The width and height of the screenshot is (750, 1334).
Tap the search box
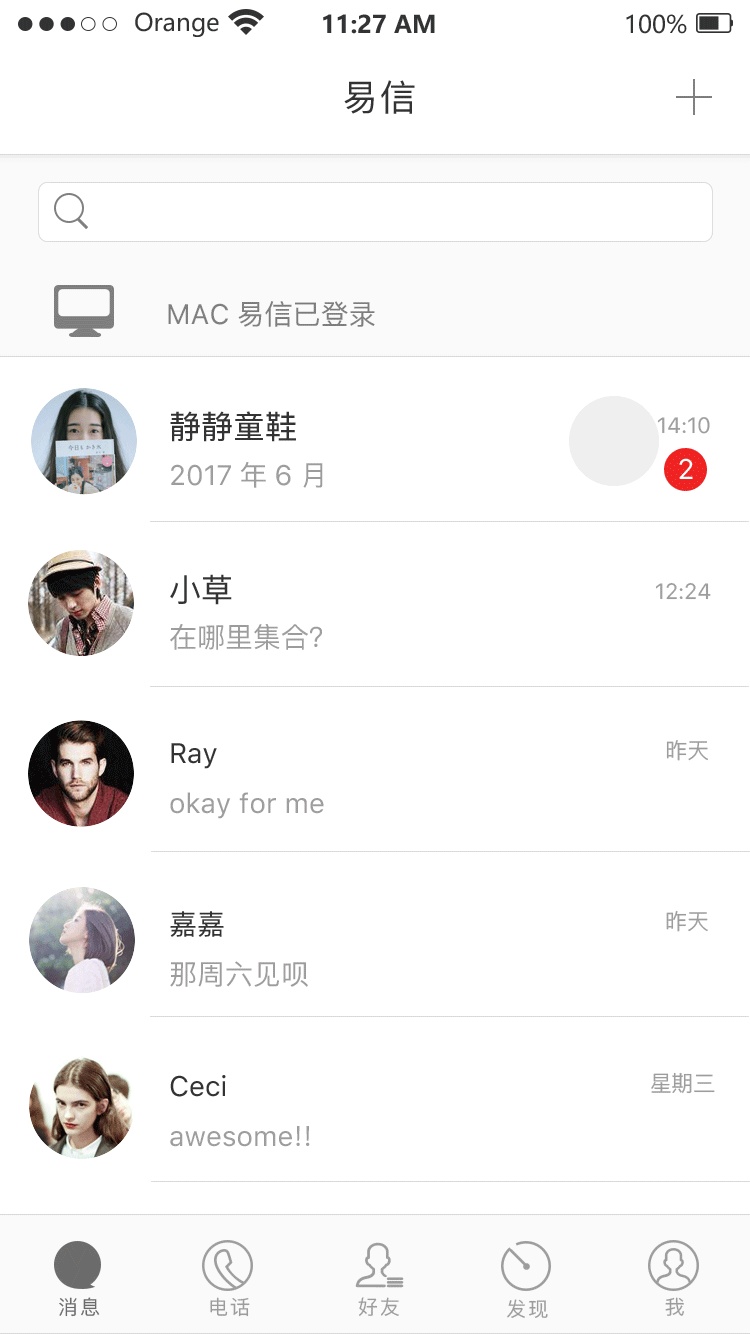375,212
